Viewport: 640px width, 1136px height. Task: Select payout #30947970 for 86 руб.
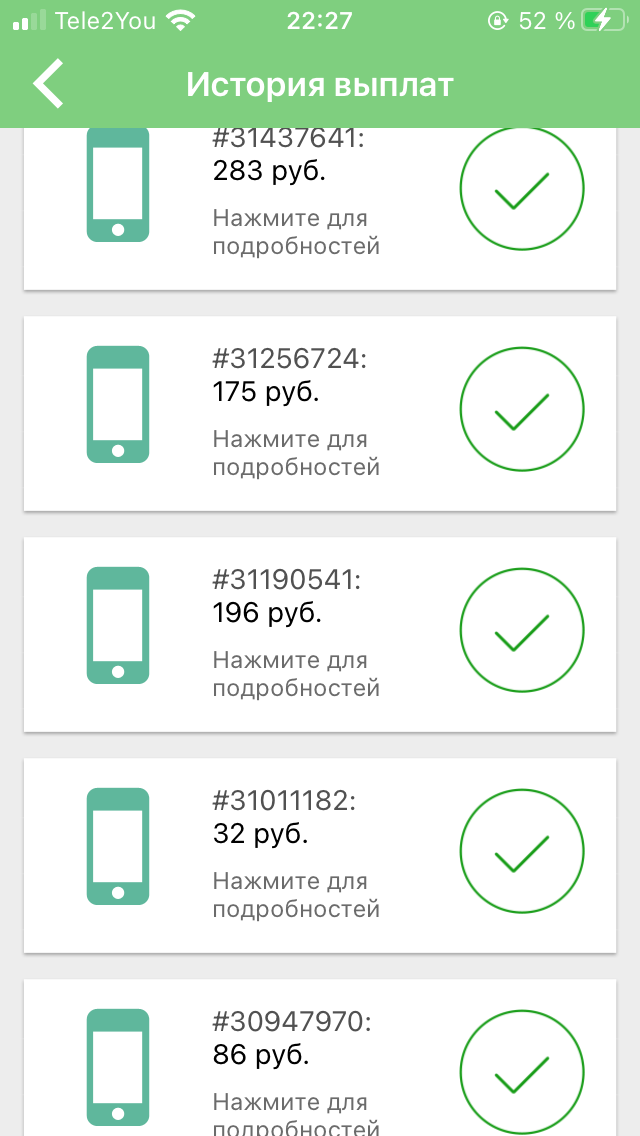click(x=320, y=1058)
